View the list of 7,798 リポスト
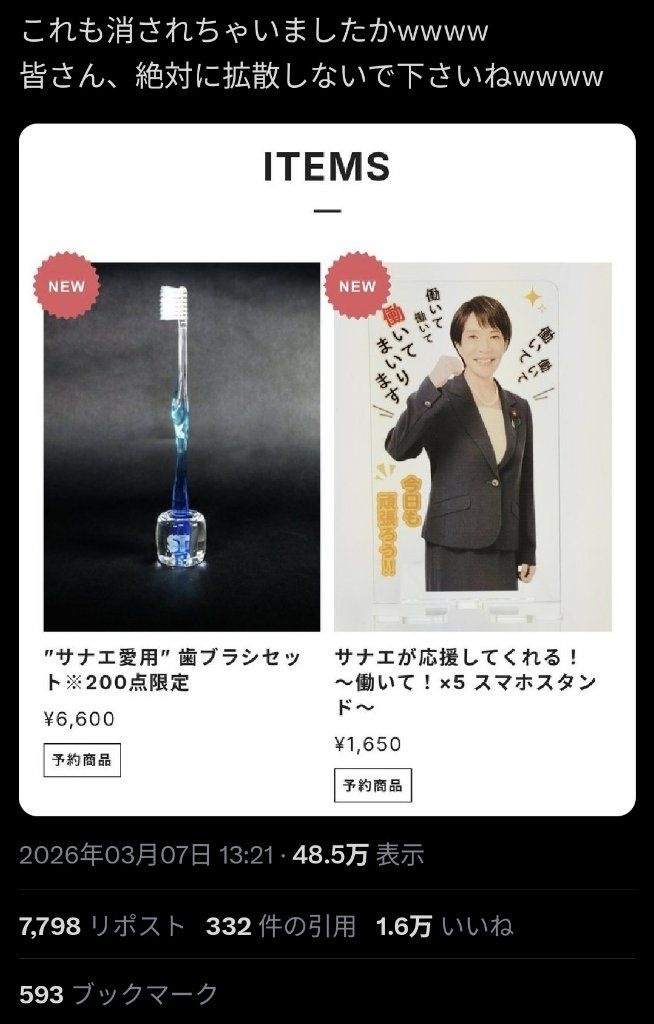The width and height of the screenshot is (654, 1024). pyautogui.click(x=102, y=927)
